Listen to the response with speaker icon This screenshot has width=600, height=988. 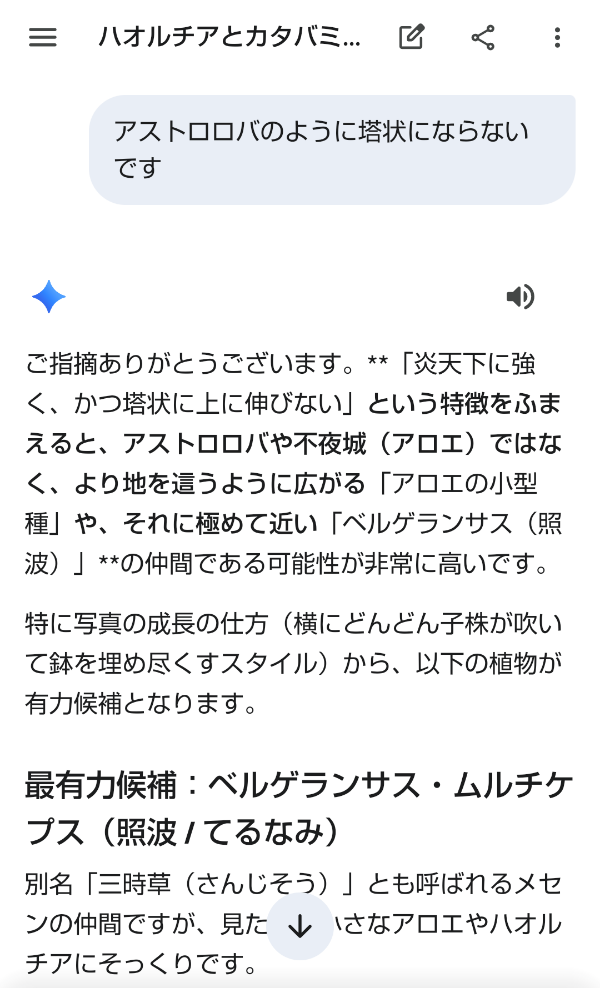pyautogui.click(x=521, y=296)
